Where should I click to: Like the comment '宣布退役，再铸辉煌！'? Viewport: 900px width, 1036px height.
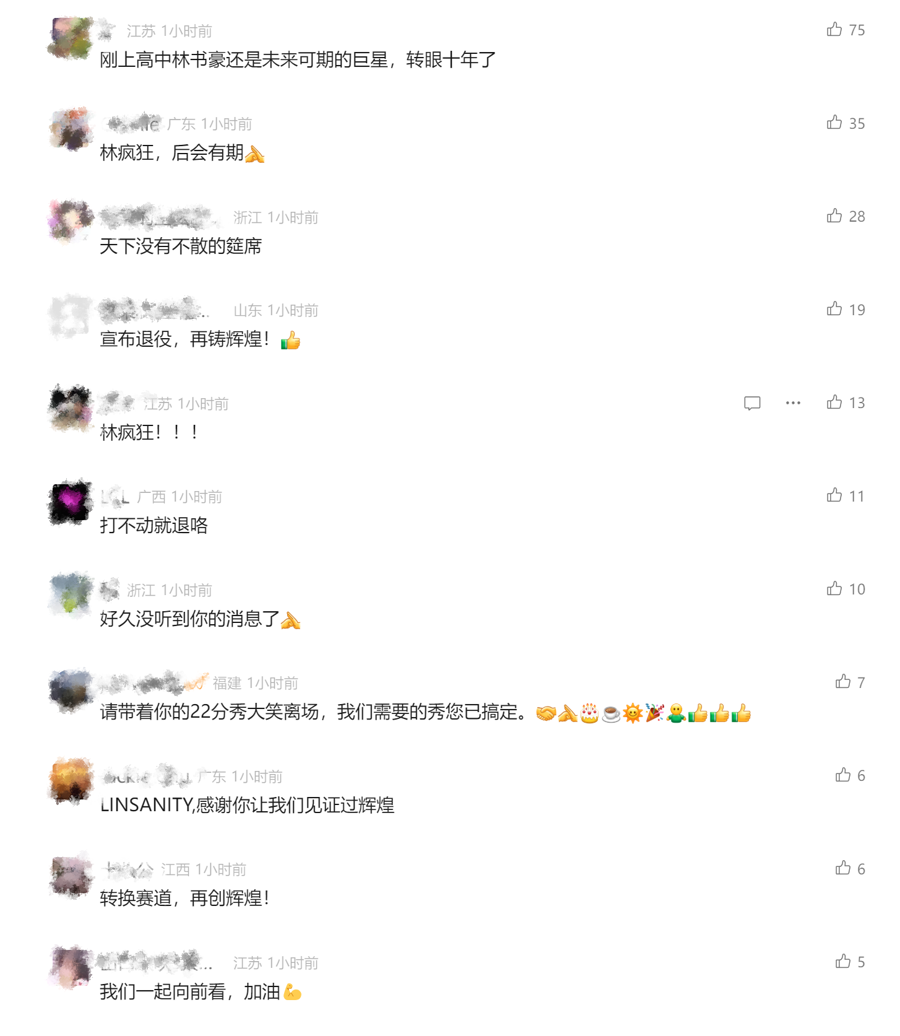coord(834,309)
